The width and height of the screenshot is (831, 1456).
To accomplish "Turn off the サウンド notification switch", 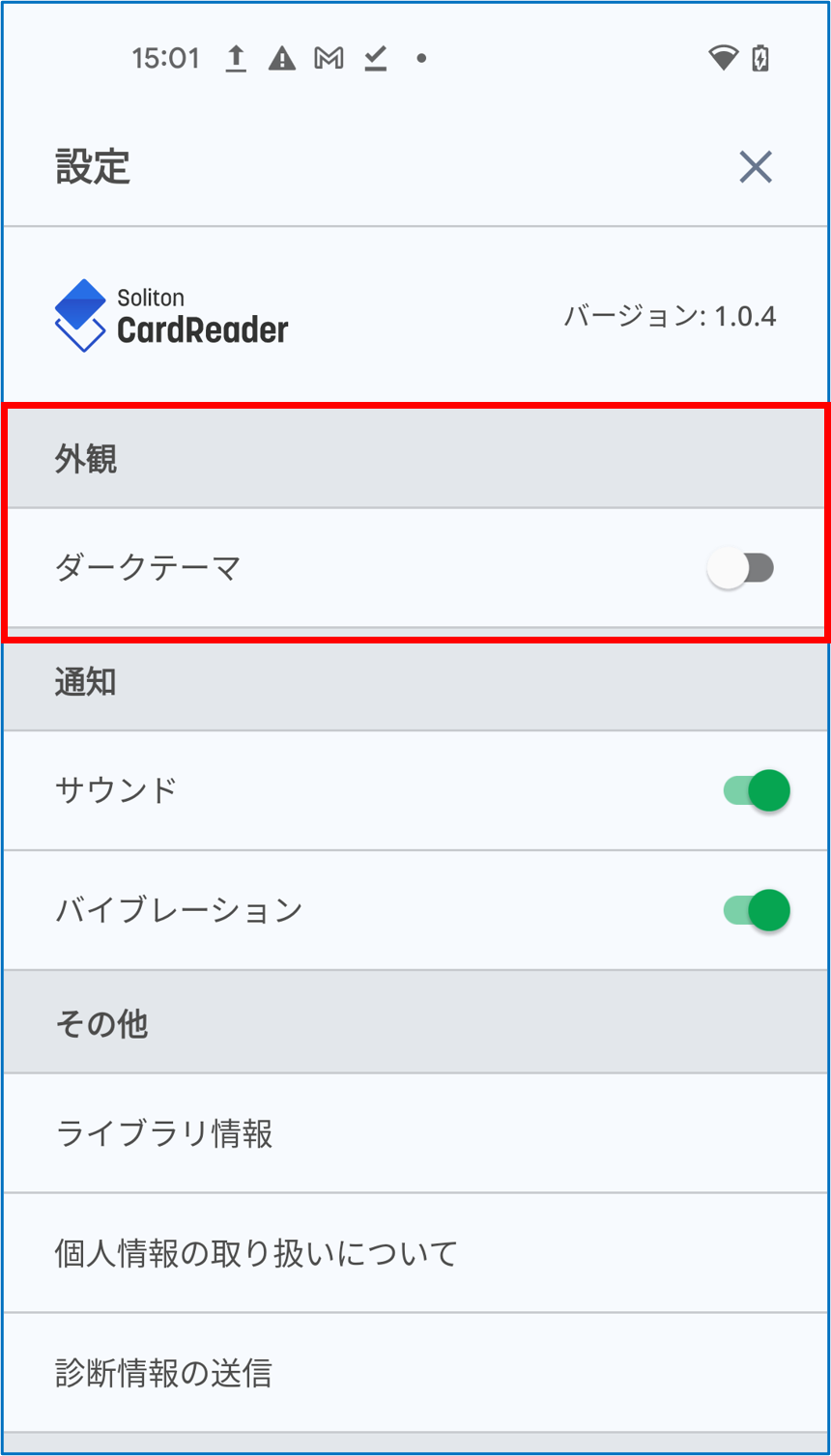I will (757, 790).
